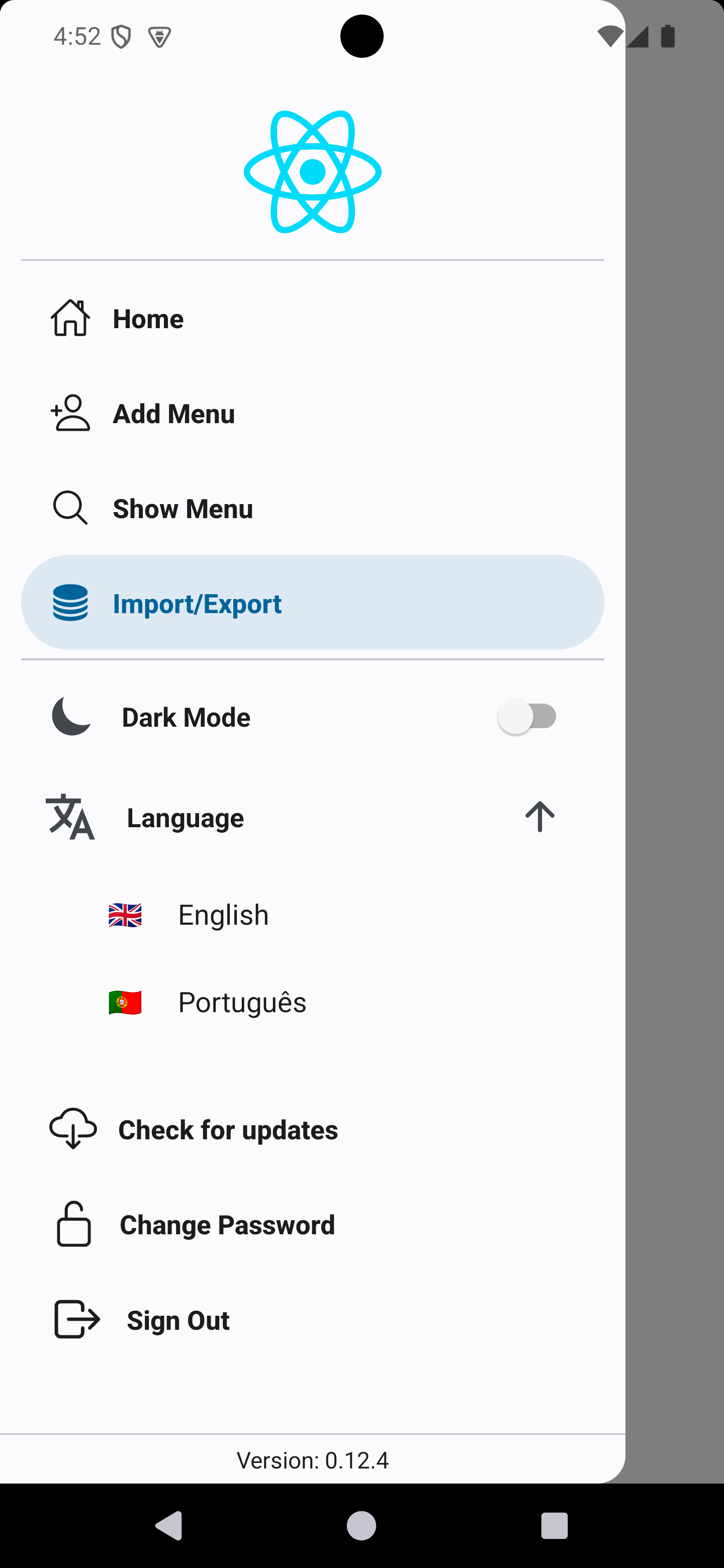Open Change Password
The image size is (724, 1568).
point(227,1225)
